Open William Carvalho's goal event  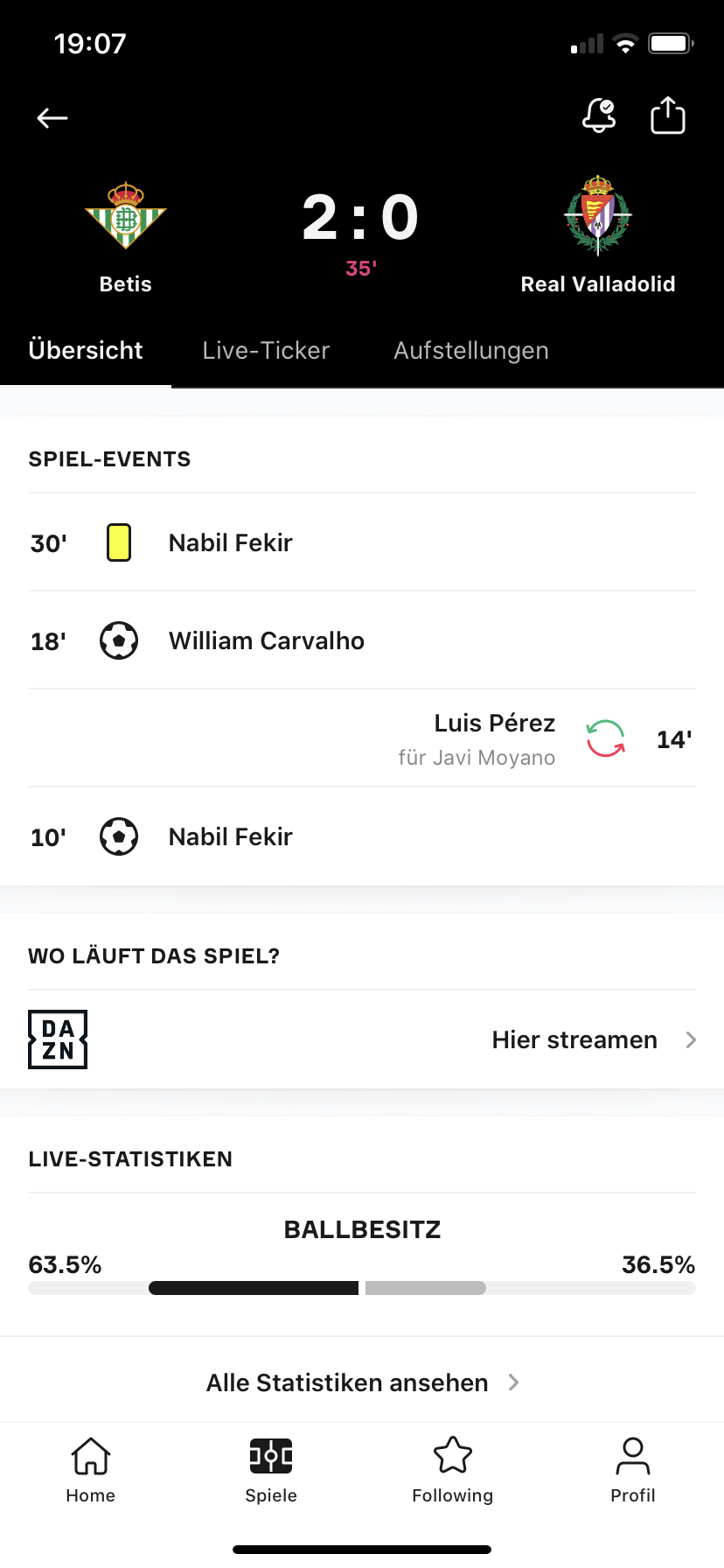tap(362, 640)
